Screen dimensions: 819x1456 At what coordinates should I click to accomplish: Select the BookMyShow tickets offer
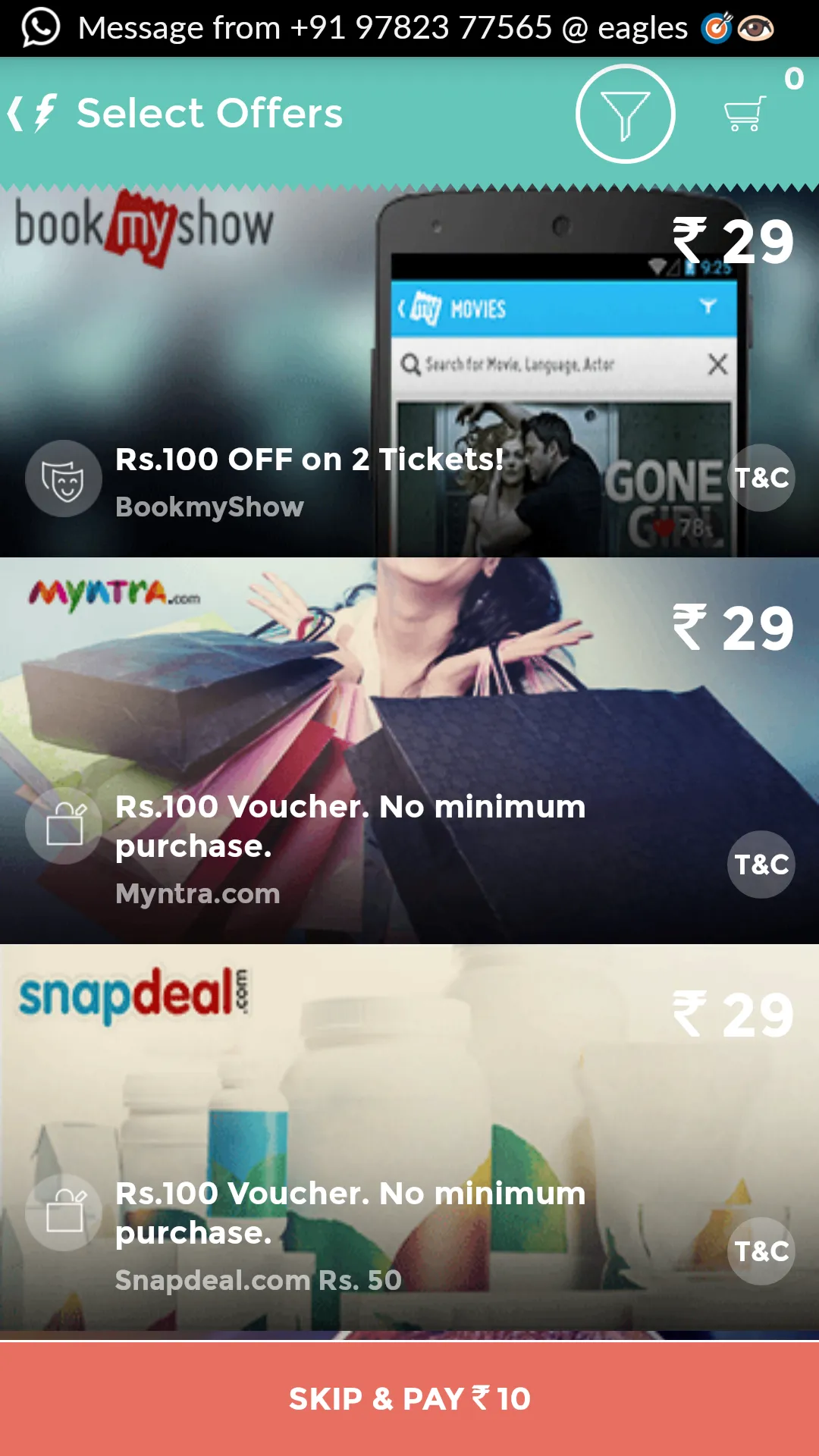409,372
